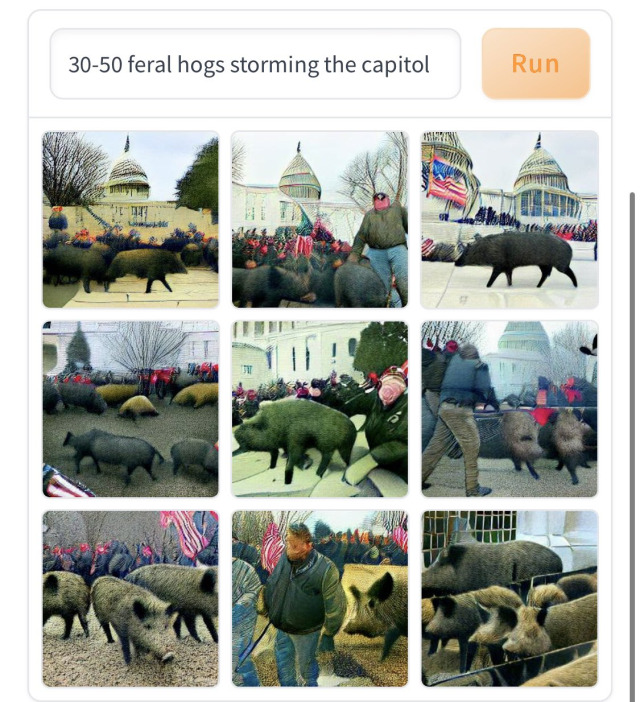
Task: Tap the orange Run button
Action: click(535, 63)
